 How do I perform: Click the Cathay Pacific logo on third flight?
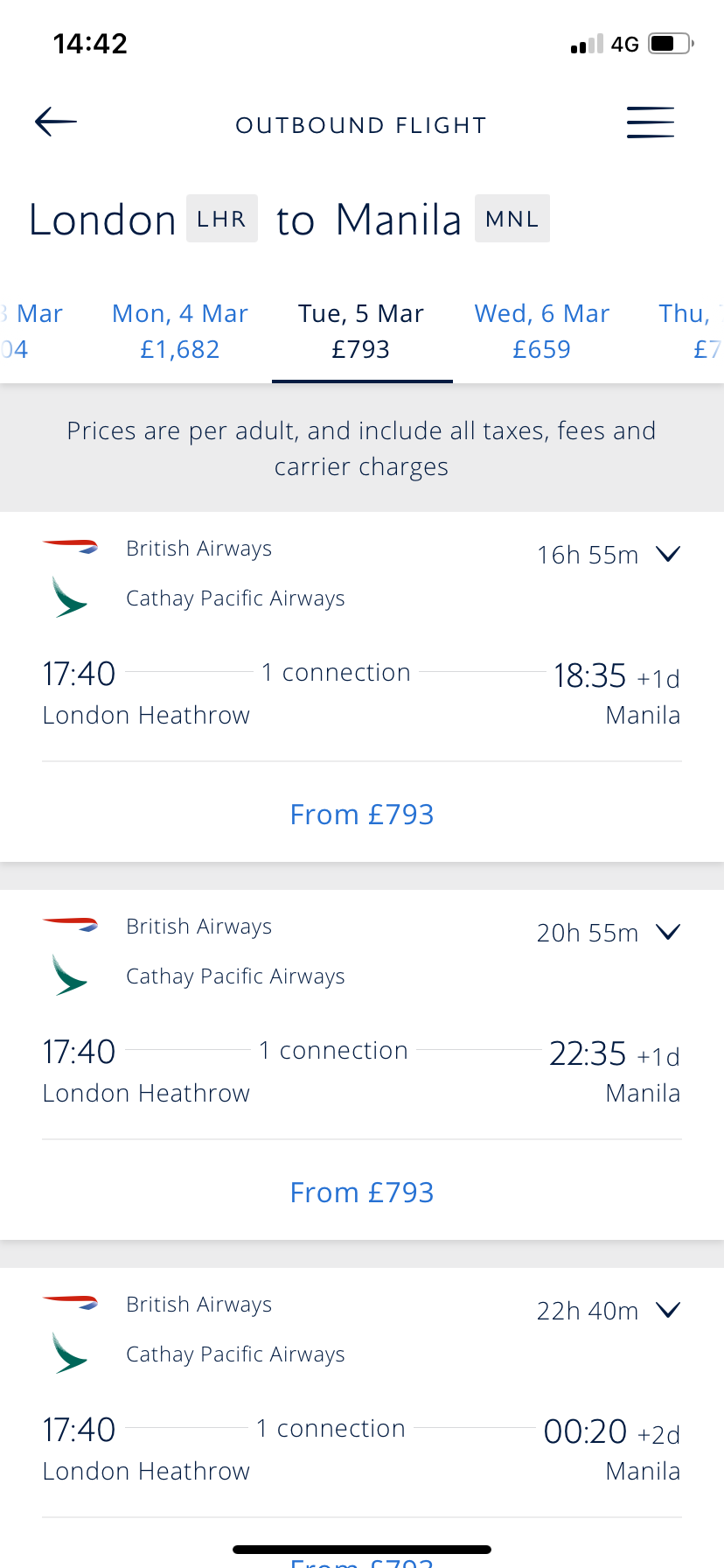(68, 1354)
